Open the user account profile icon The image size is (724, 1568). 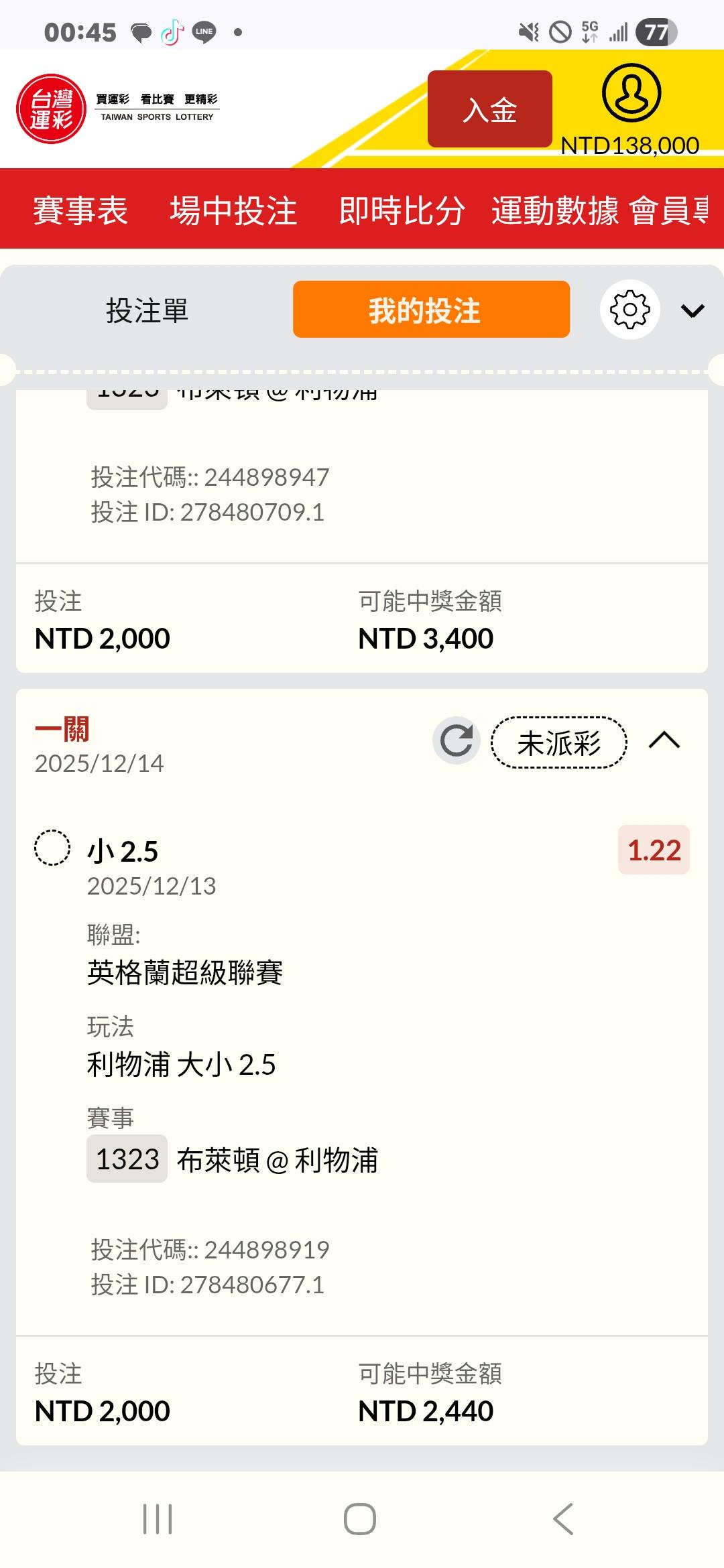(631, 94)
